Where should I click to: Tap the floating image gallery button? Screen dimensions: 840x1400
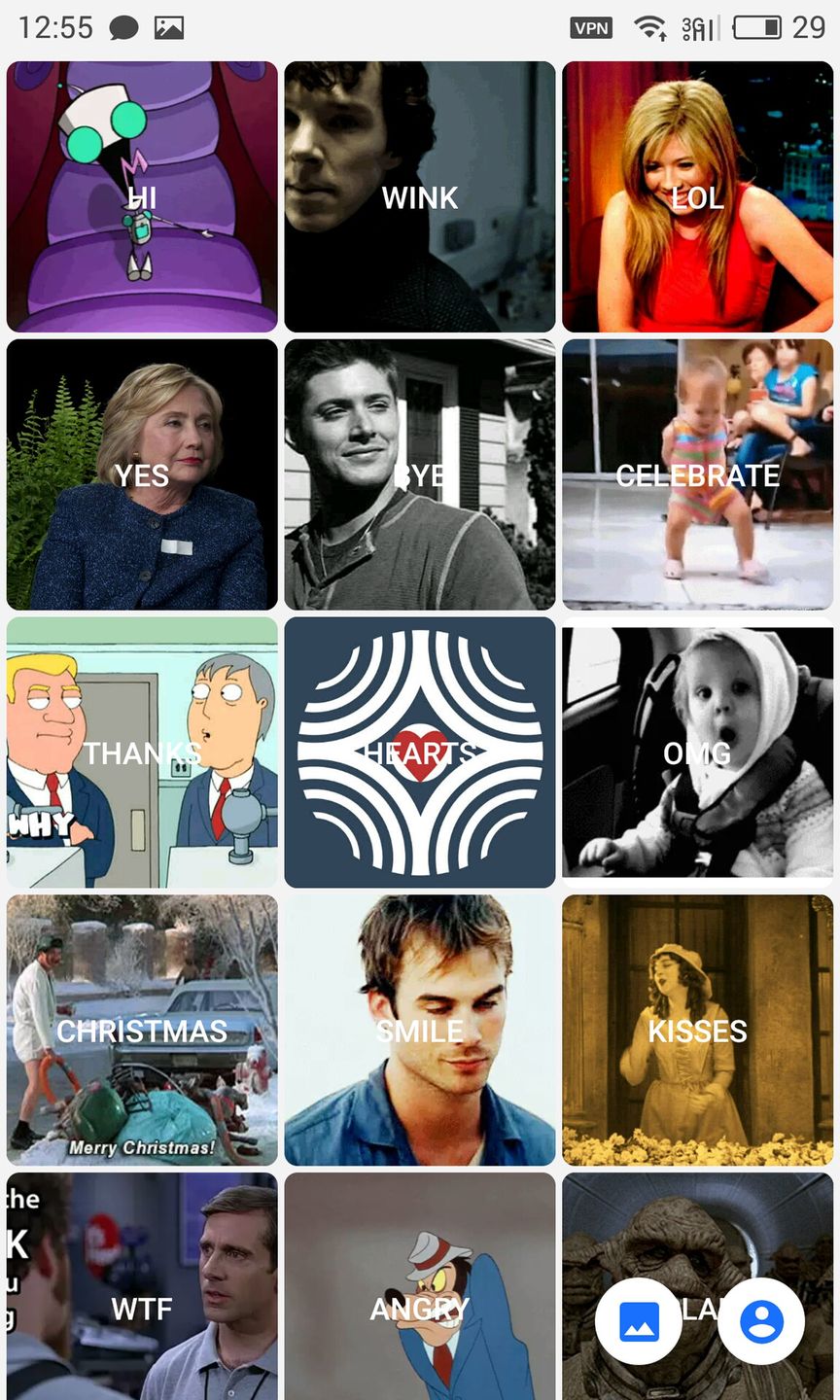pos(639,1321)
